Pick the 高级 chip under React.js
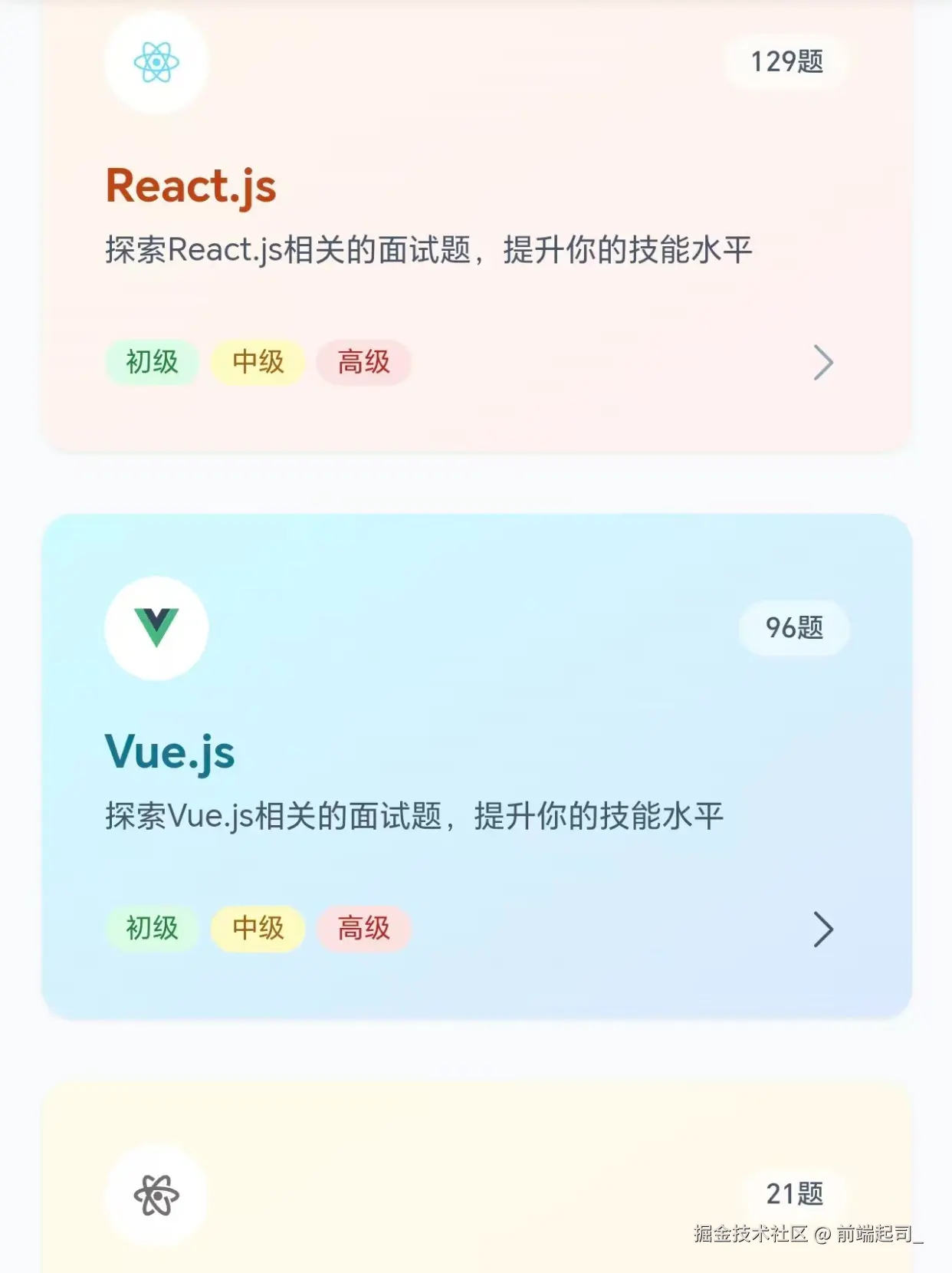The width and height of the screenshot is (952, 1273). pos(363,362)
